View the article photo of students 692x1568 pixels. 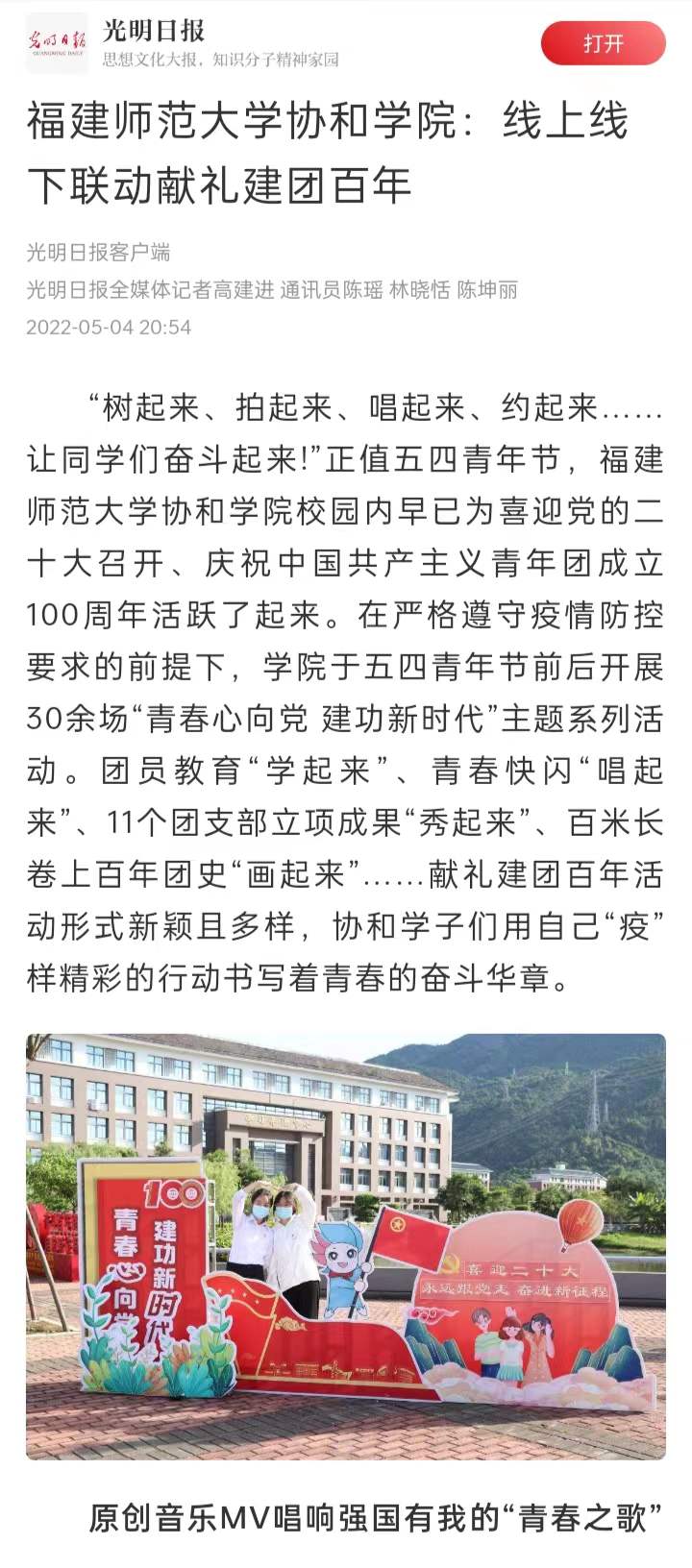[x=346, y=1245]
